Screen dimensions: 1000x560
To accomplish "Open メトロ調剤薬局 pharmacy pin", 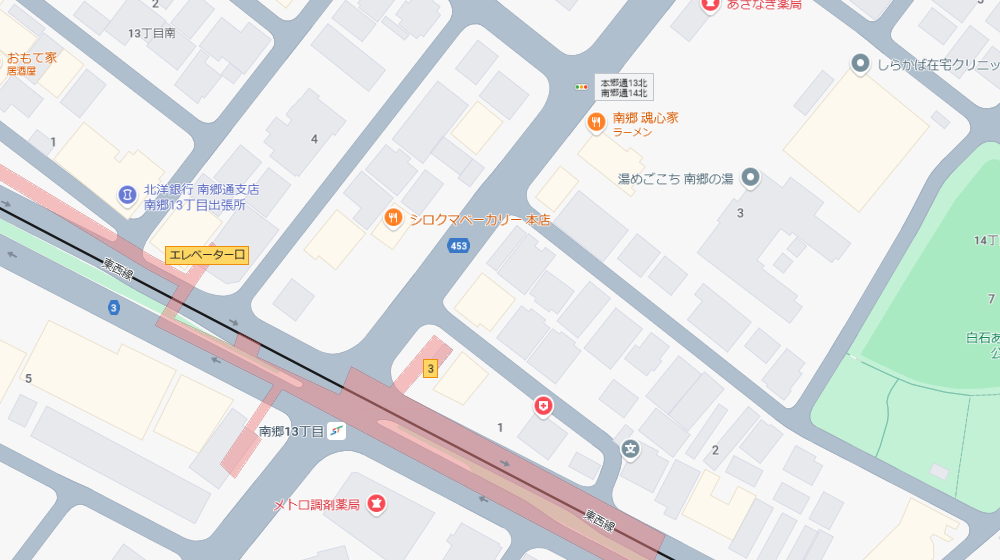I will (x=376, y=503).
